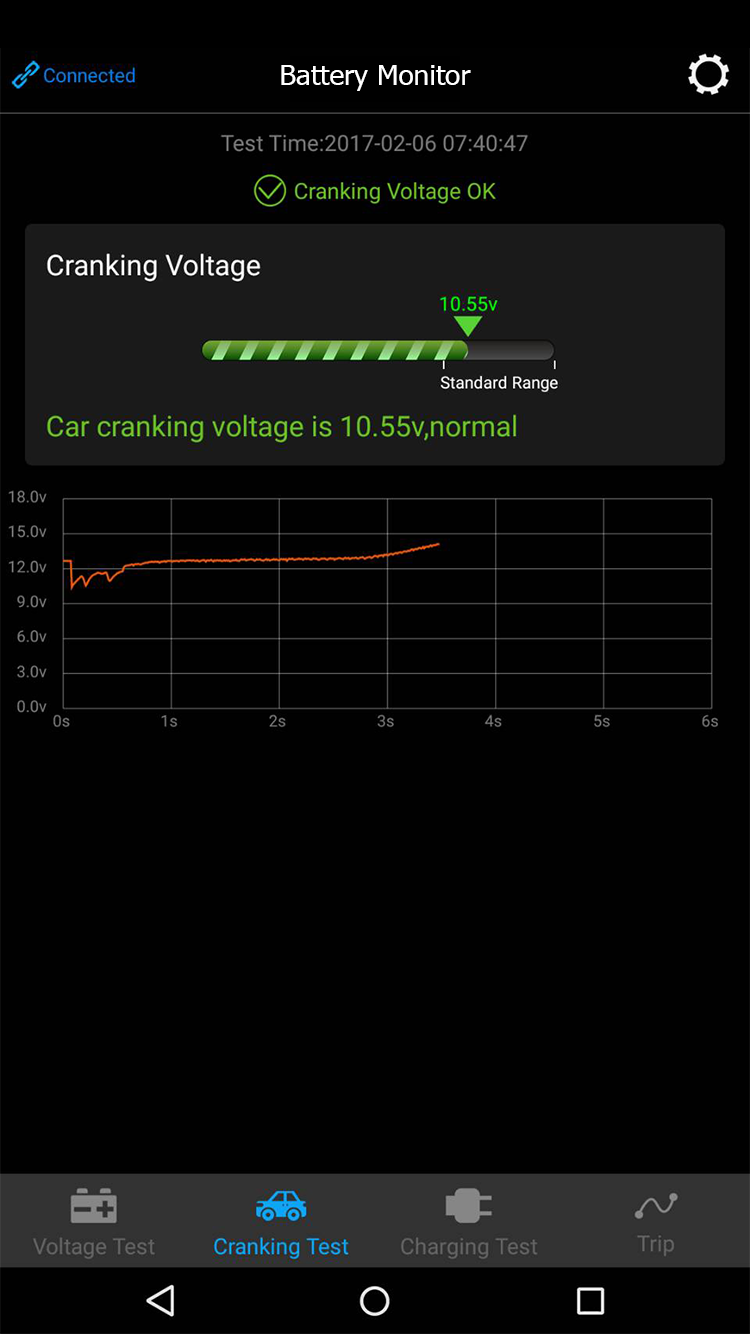Tap the system home button
The image size is (750, 1334).
375,1300
